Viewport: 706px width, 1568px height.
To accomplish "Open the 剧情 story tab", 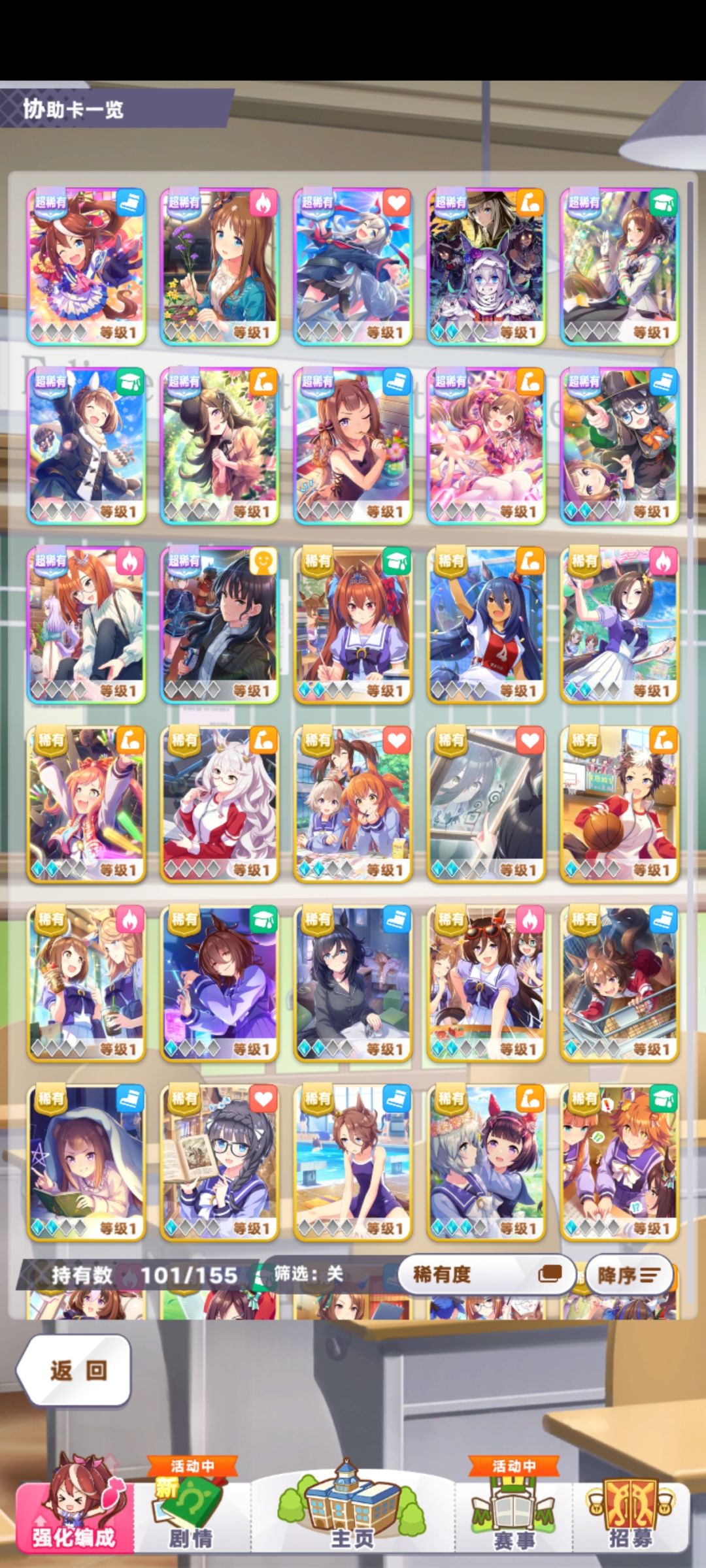I will pos(191,1508).
